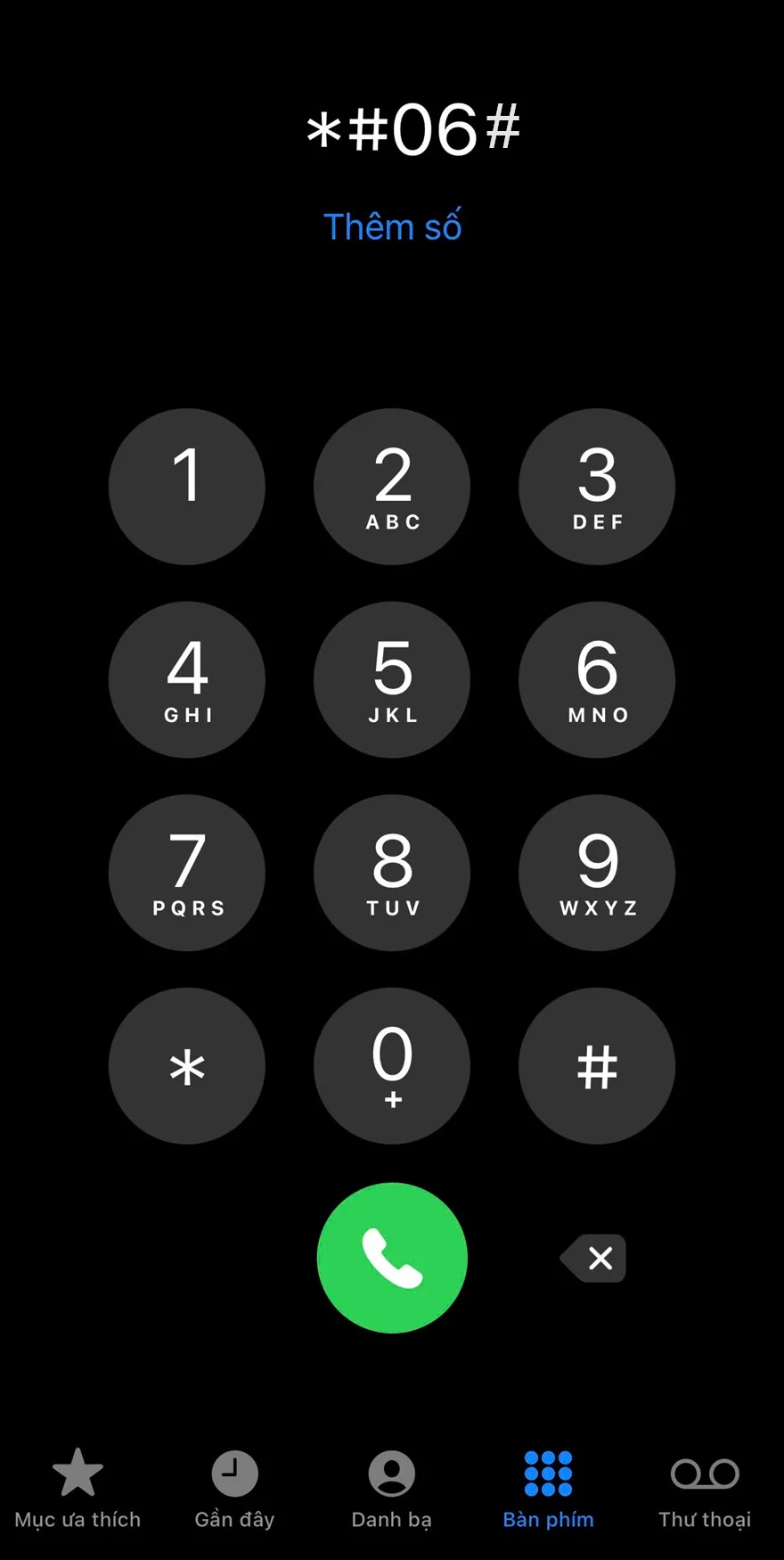Enter digit 0 on keypad

pos(392,1066)
